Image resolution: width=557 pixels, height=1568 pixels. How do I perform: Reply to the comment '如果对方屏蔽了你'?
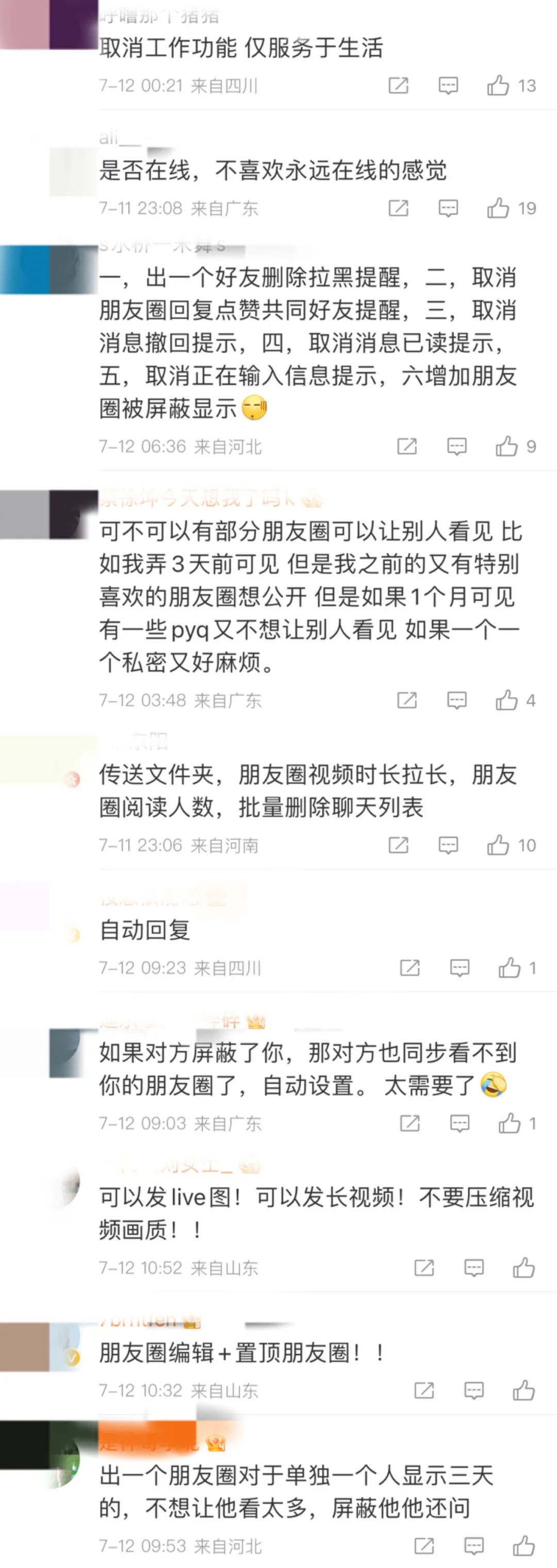[x=460, y=1123]
